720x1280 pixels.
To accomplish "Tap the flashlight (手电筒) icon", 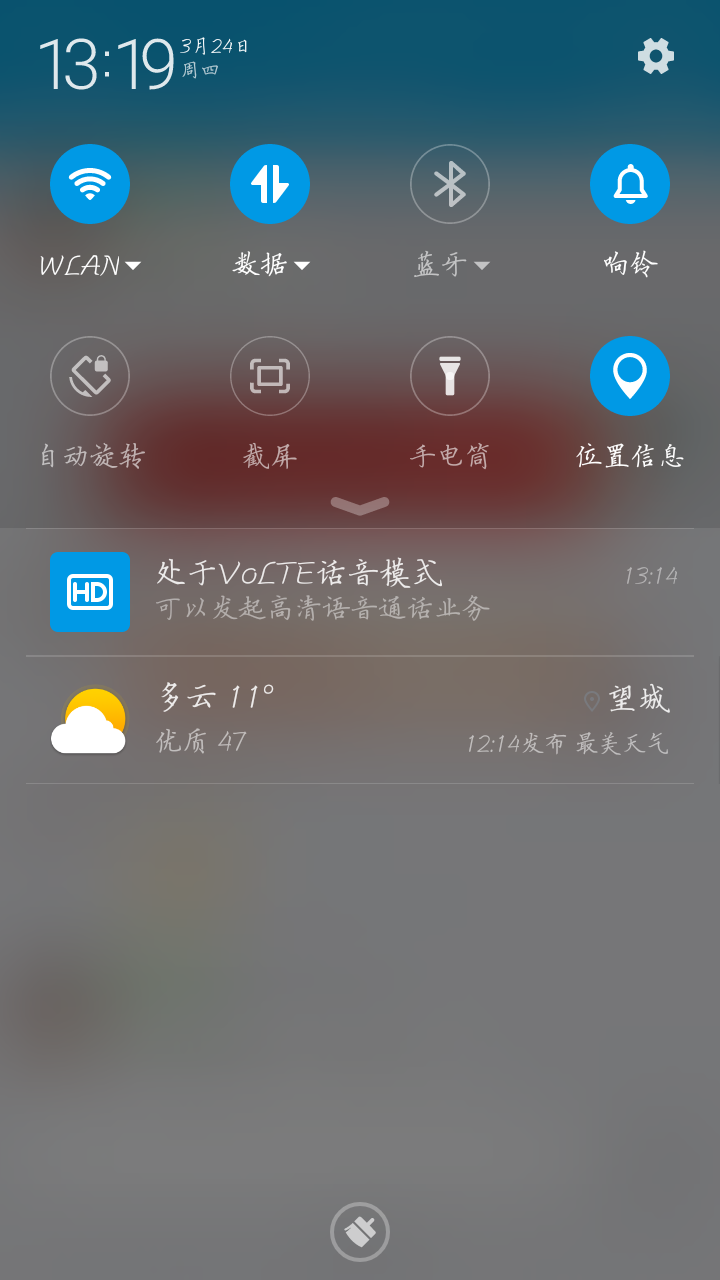I will click(450, 376).
